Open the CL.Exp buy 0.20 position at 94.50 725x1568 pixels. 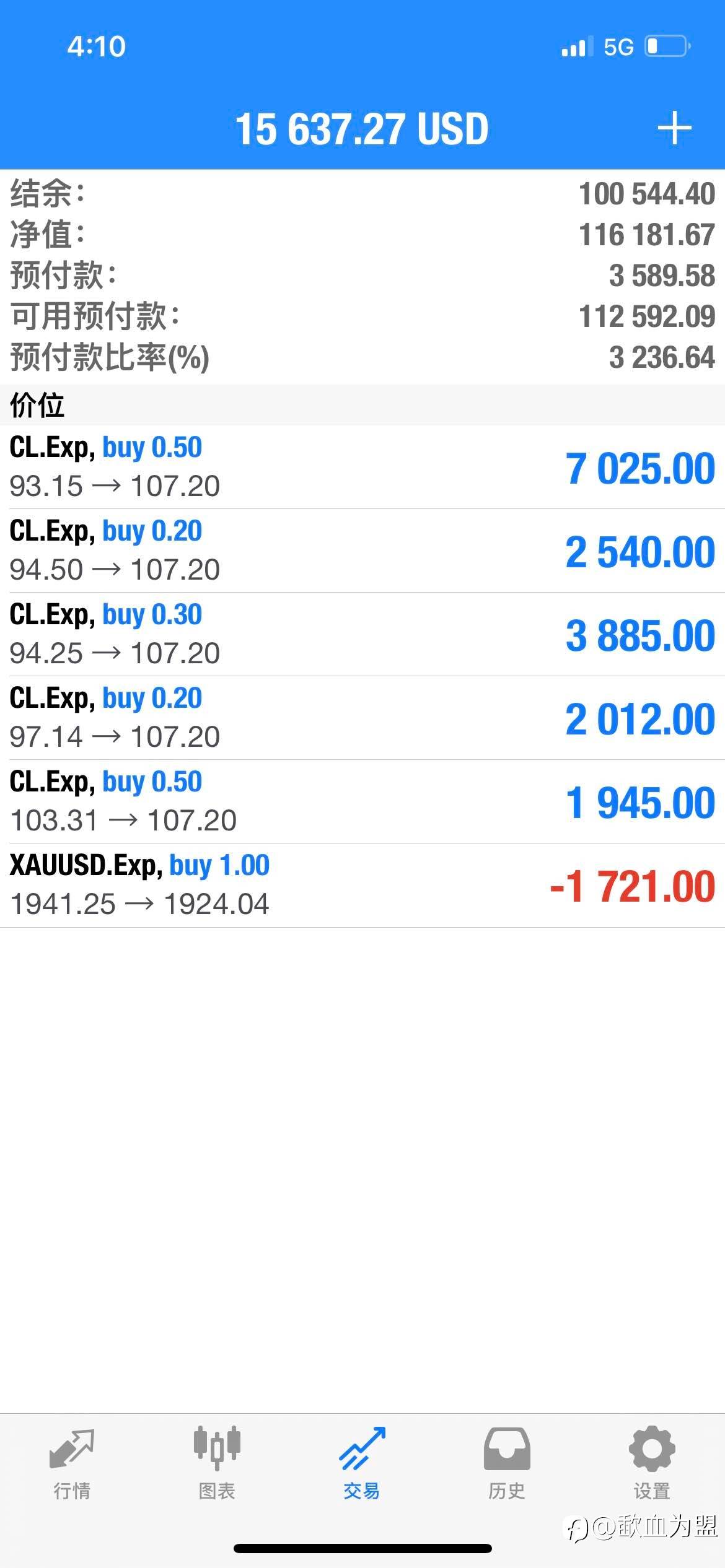pyautogui.click(x=362, y=551)
